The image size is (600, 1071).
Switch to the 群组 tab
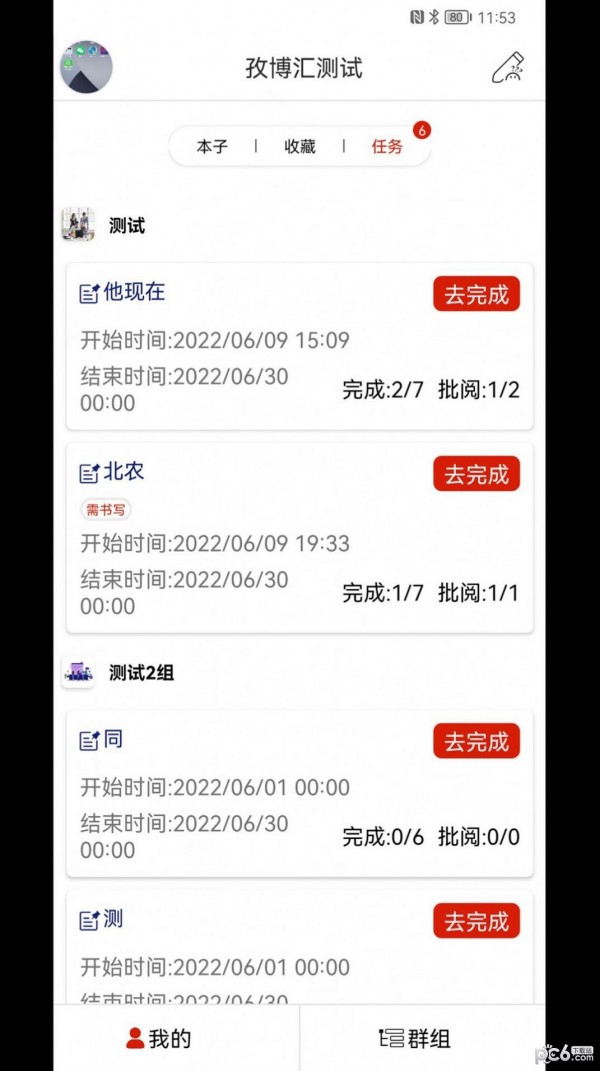414,1038
